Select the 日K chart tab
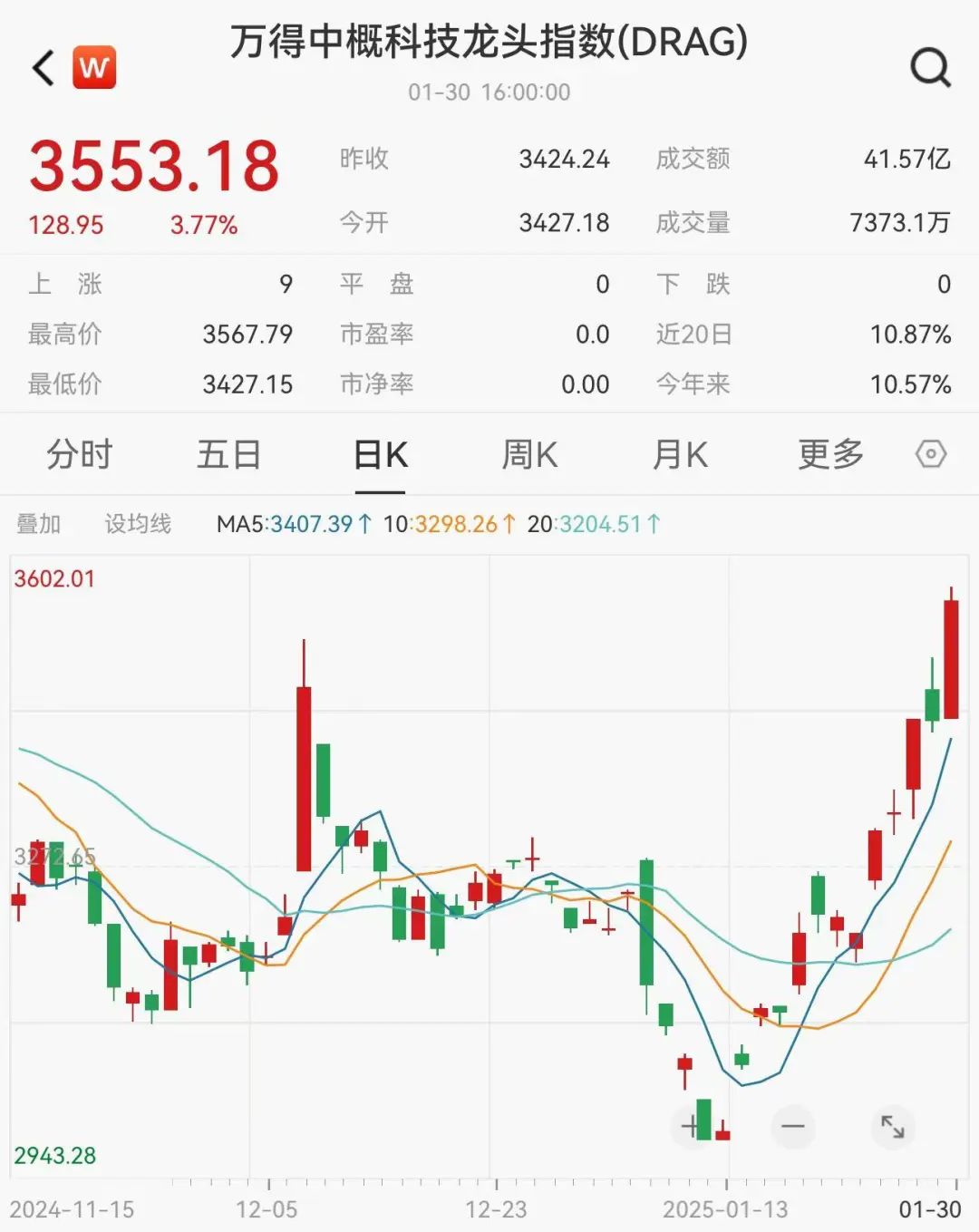Screen dimensions: 979x1232 coord(380,454)
